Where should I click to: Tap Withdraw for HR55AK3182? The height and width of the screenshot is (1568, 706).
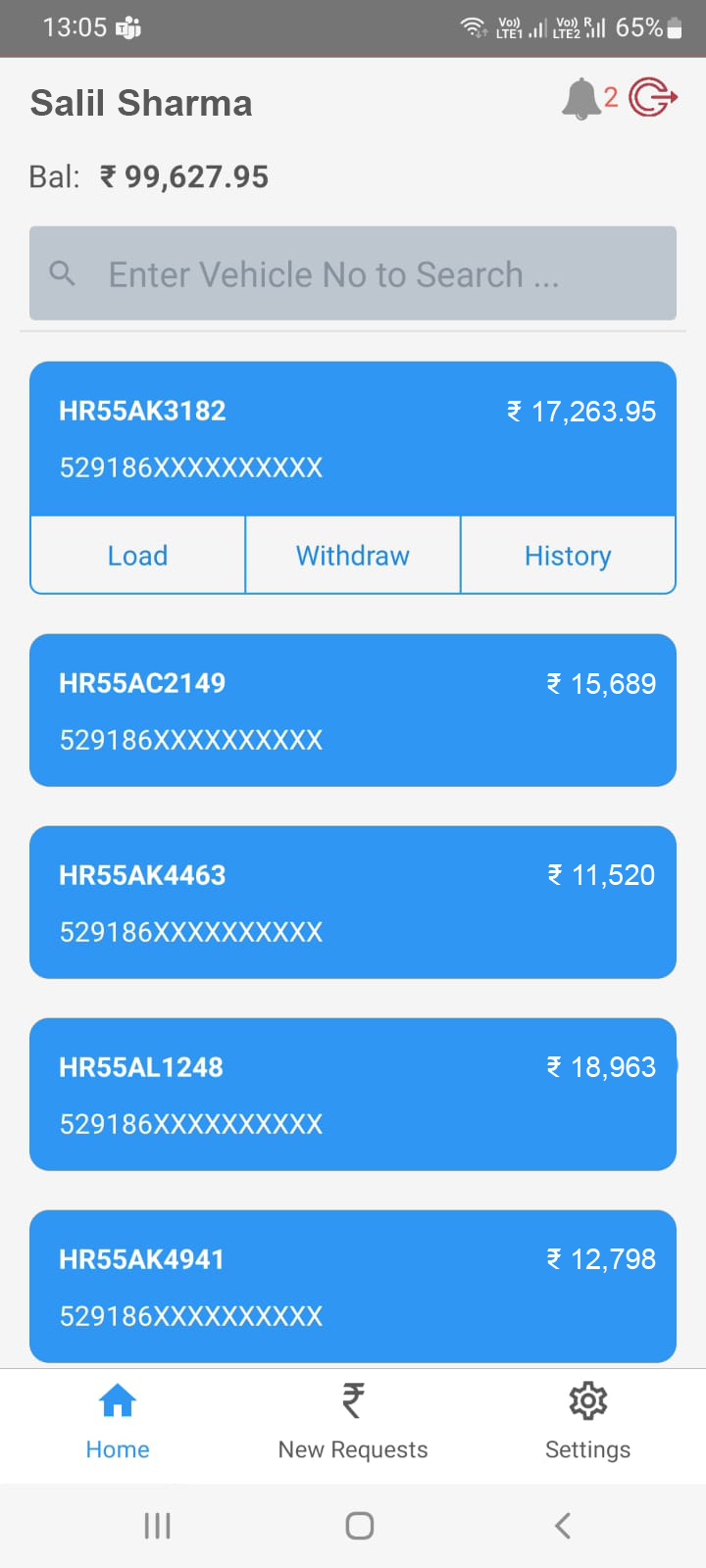coord(353,556)
